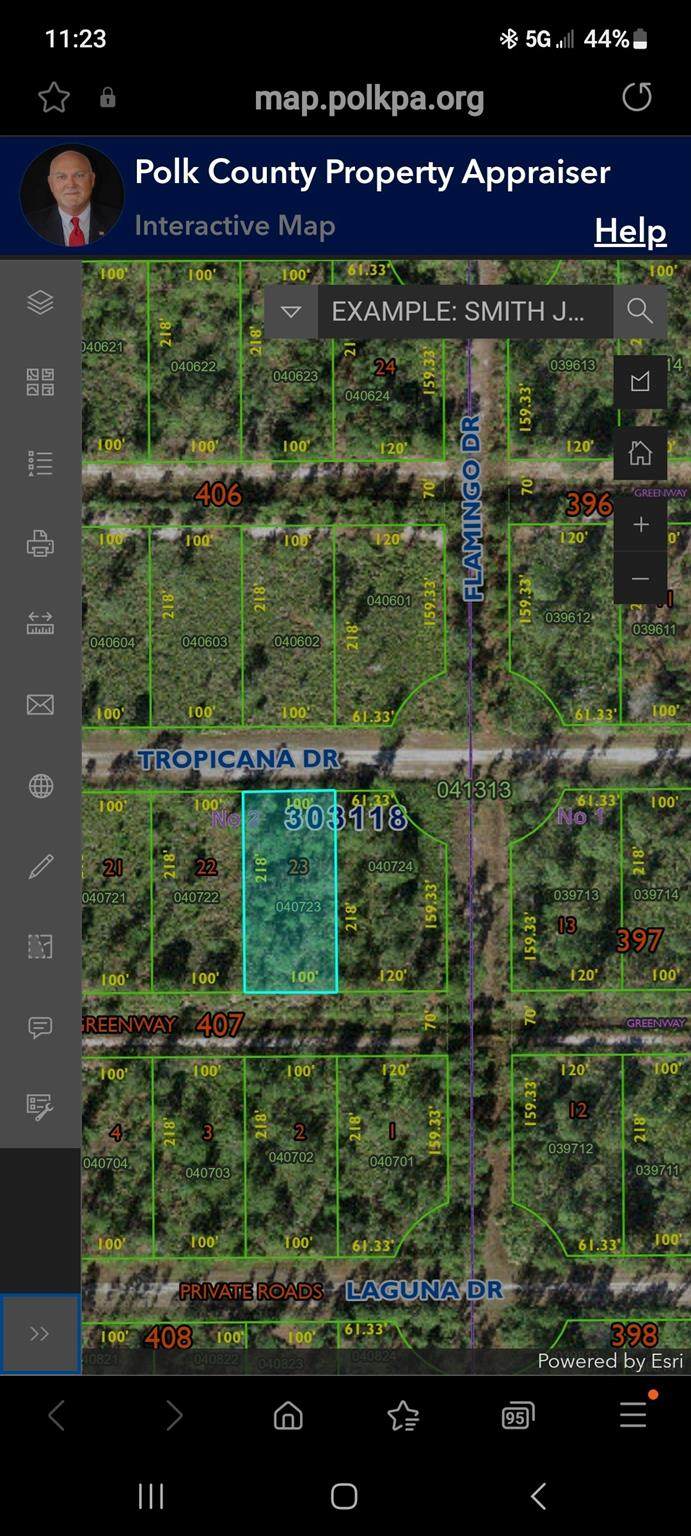
Task: Open the globe icon tool
Action: pyautogui.click(x=40, y=786)
